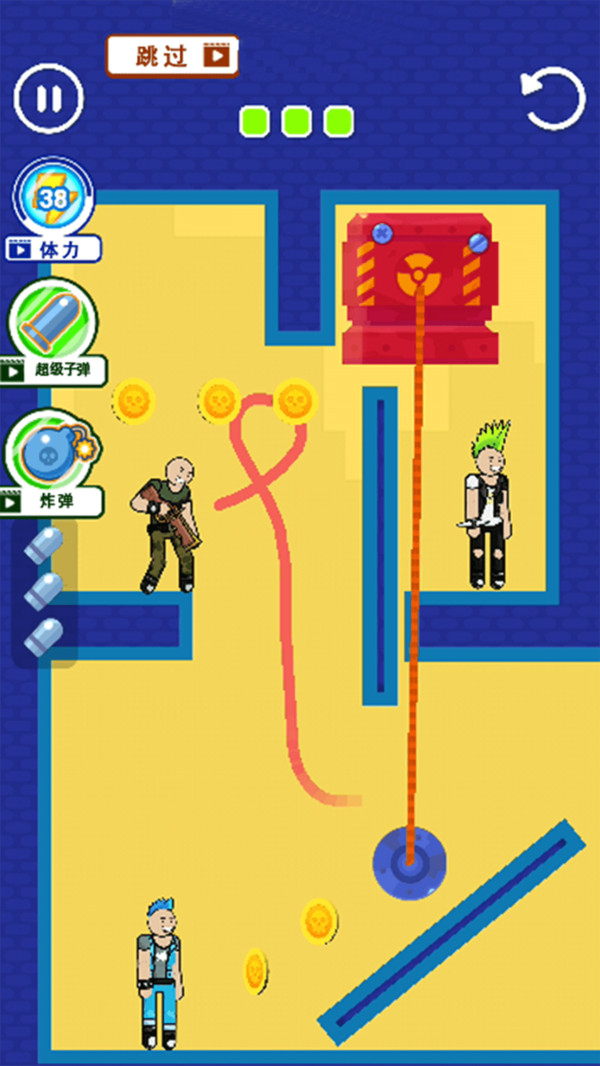Restart the current level
The height and width of the screenshot is (1066, 600).
point(552,98)
